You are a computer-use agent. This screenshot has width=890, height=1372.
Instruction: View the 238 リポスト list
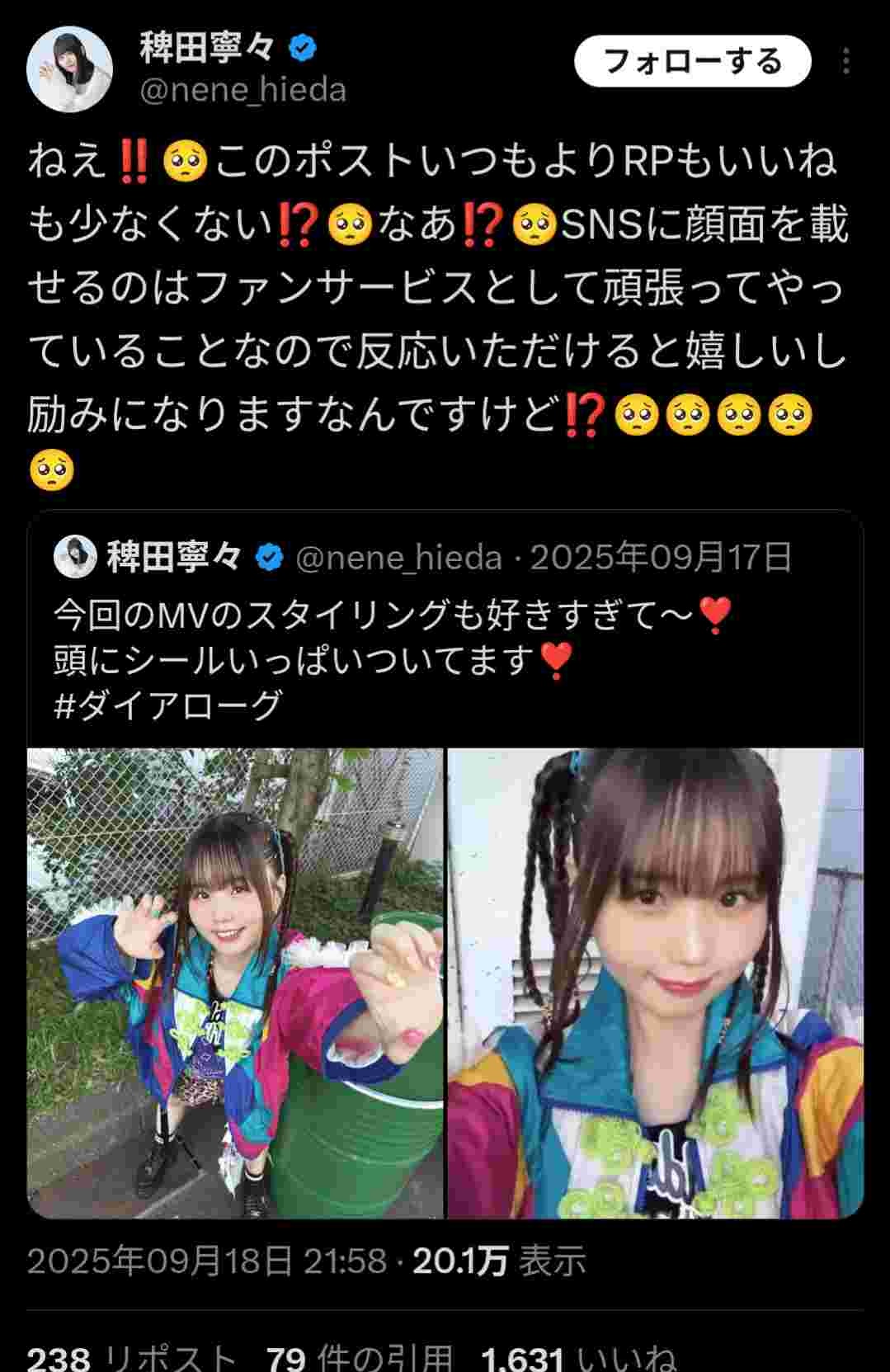click(x=132, y=1357)
